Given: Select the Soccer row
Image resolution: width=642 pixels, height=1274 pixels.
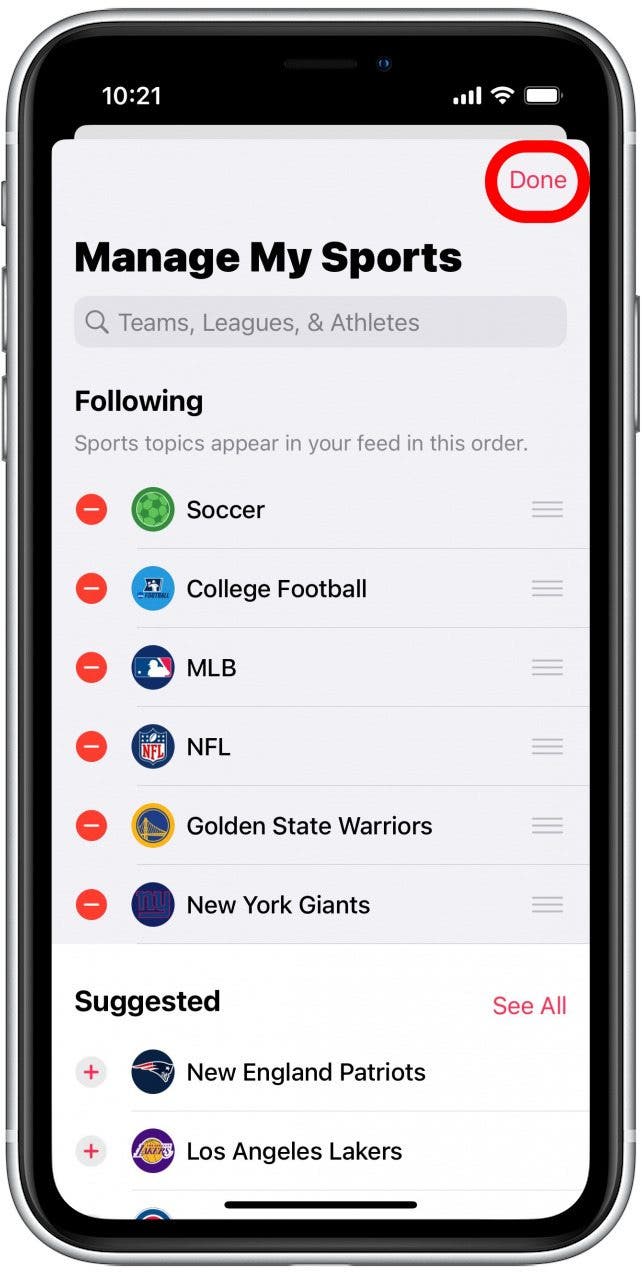Looking at the screenshot, I should (x=300, y=510).
